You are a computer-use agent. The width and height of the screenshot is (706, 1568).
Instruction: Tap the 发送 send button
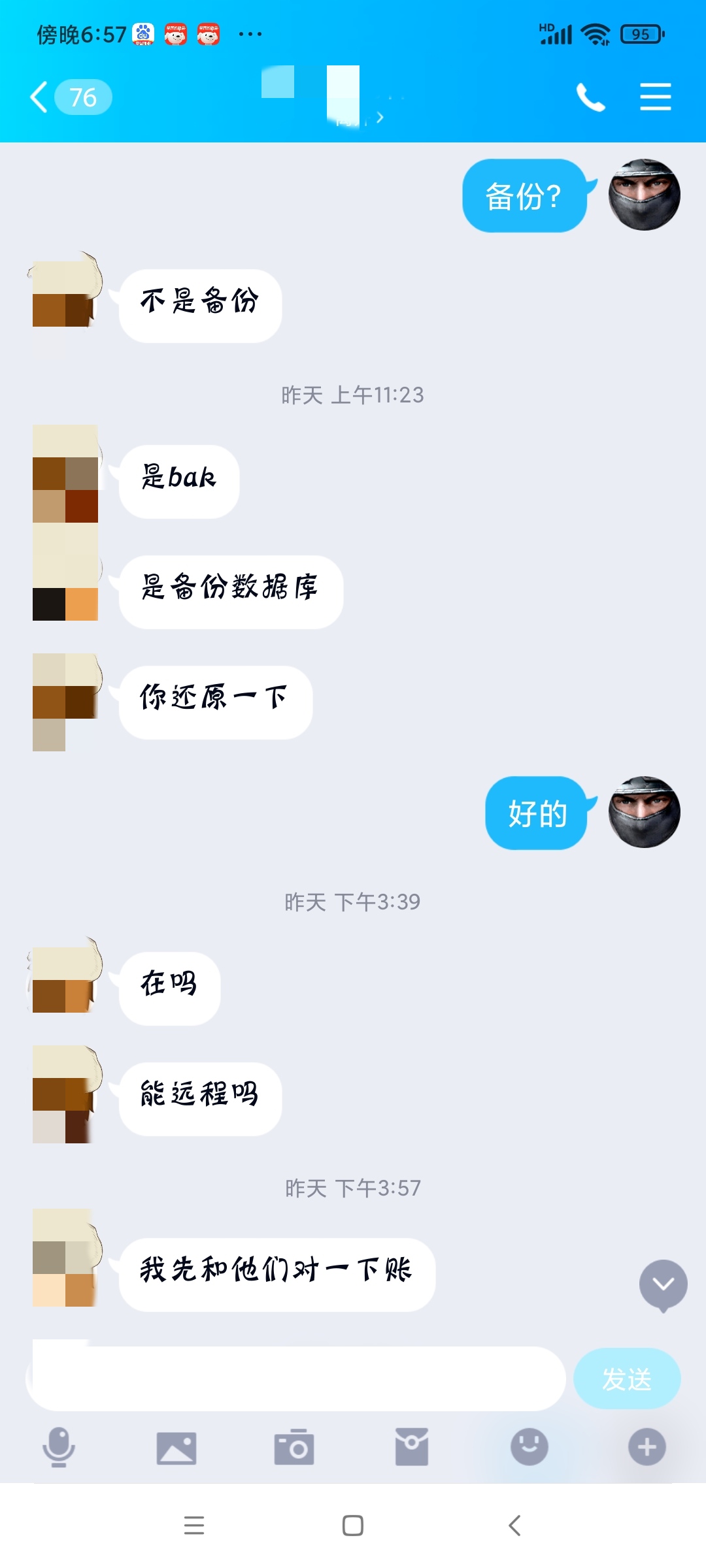(626, 1379)
